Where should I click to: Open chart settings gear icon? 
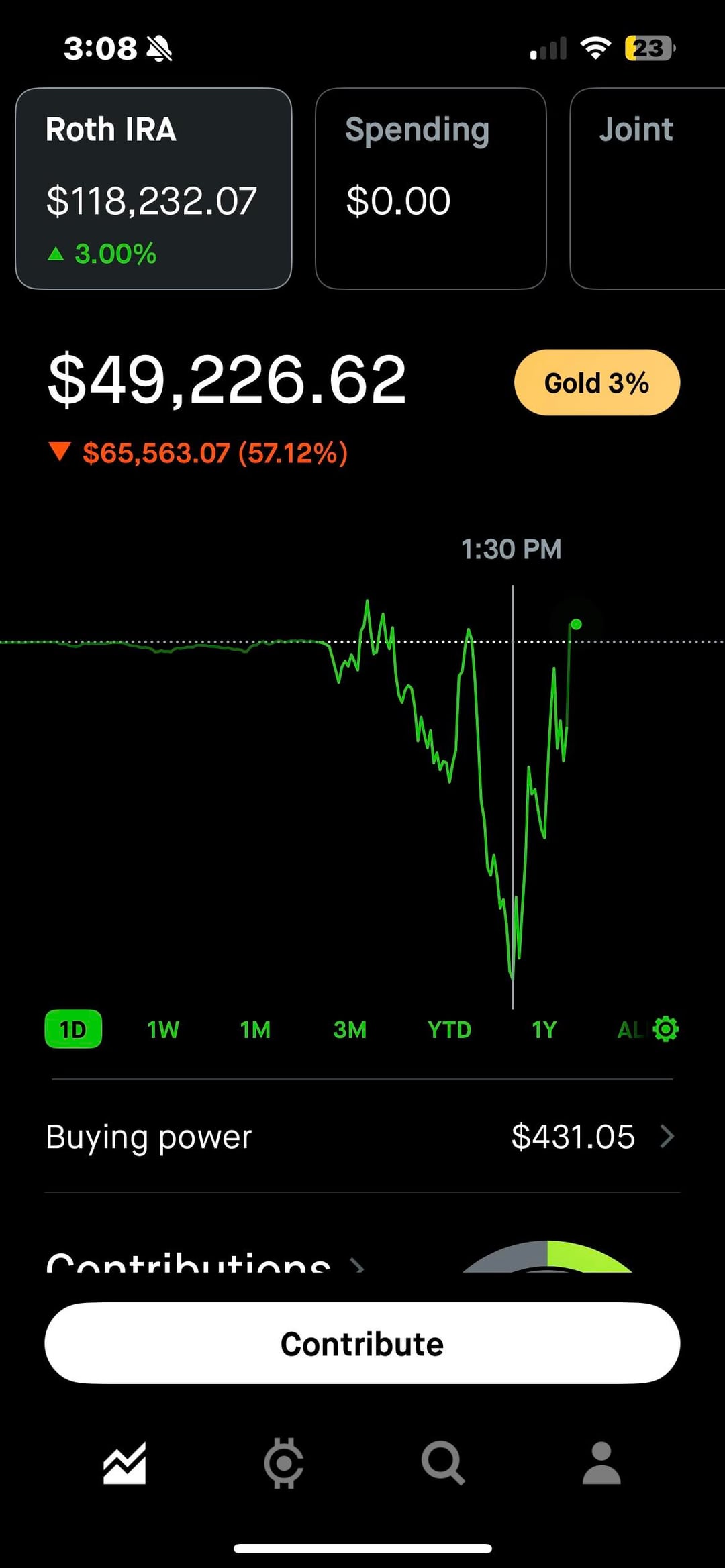666,1029
